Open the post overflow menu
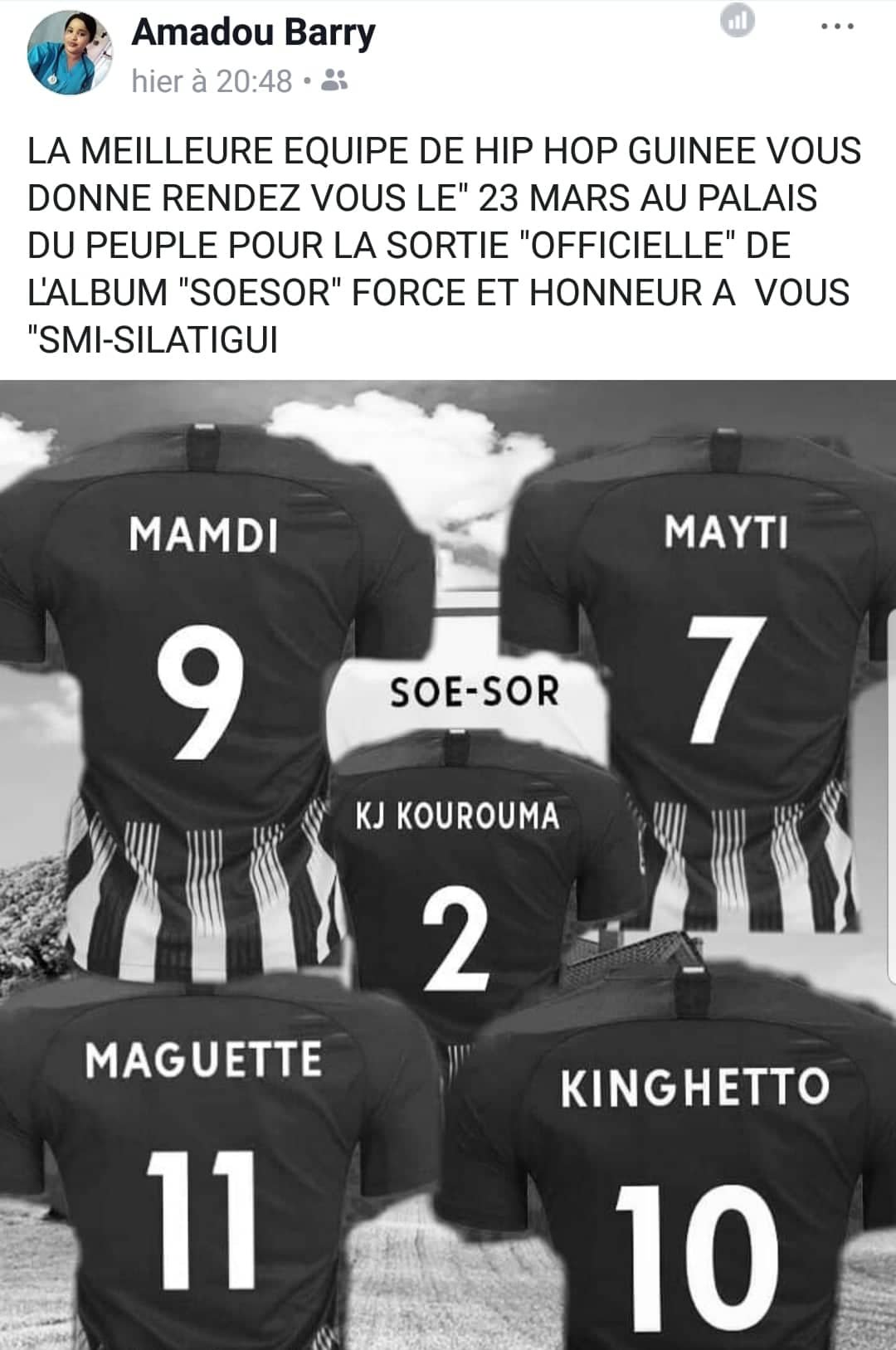 836,27
